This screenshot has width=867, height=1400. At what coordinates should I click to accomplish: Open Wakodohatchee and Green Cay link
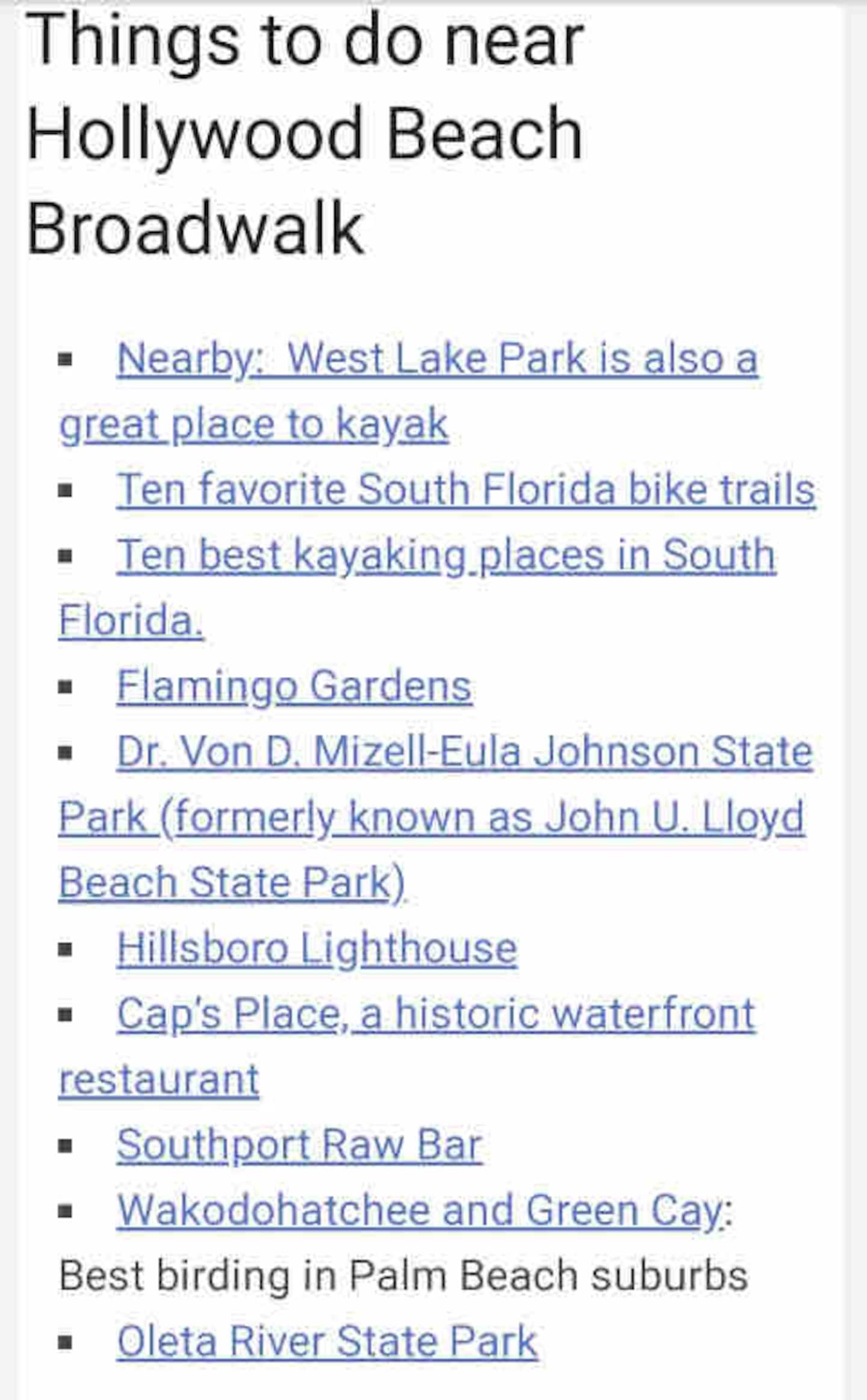(420, 1210)
